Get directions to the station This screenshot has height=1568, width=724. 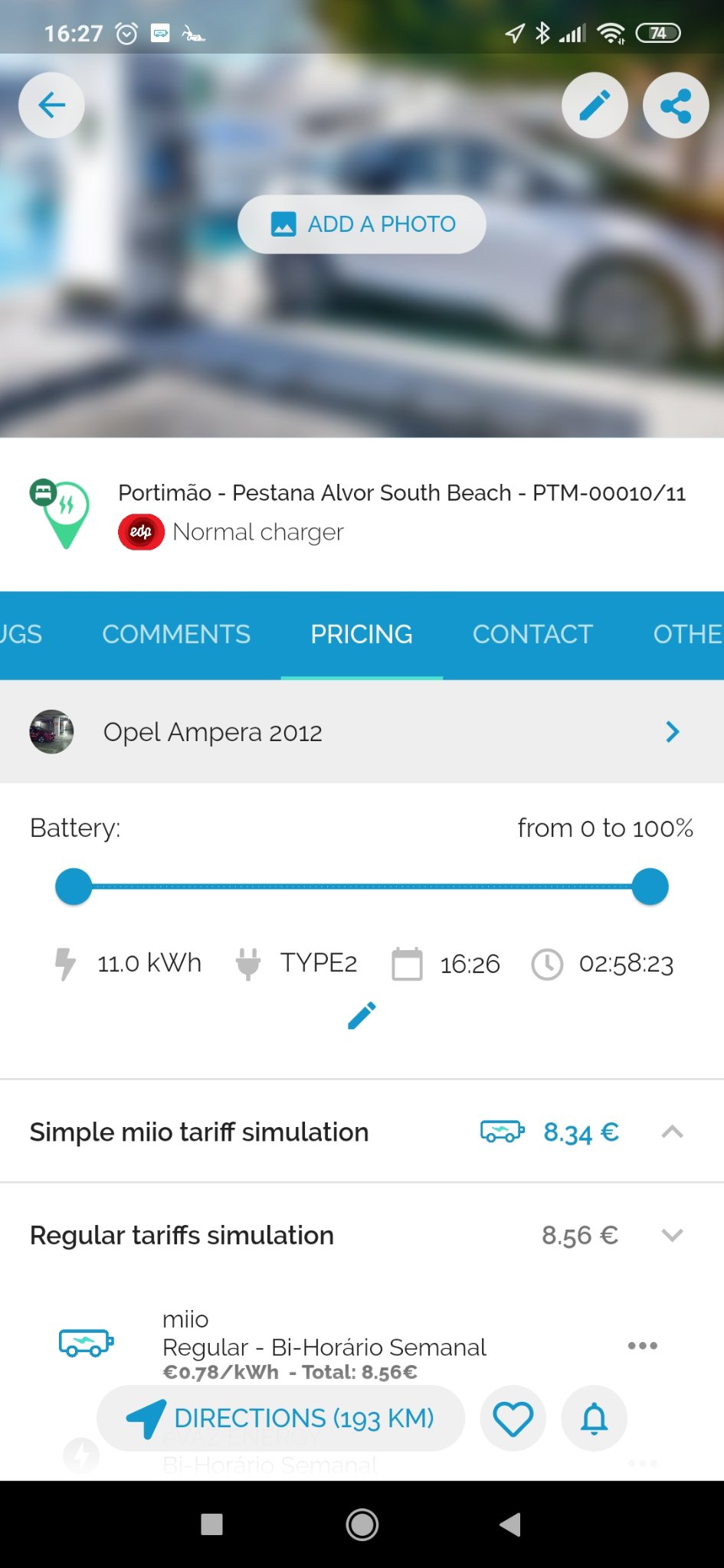point(281,1418)
